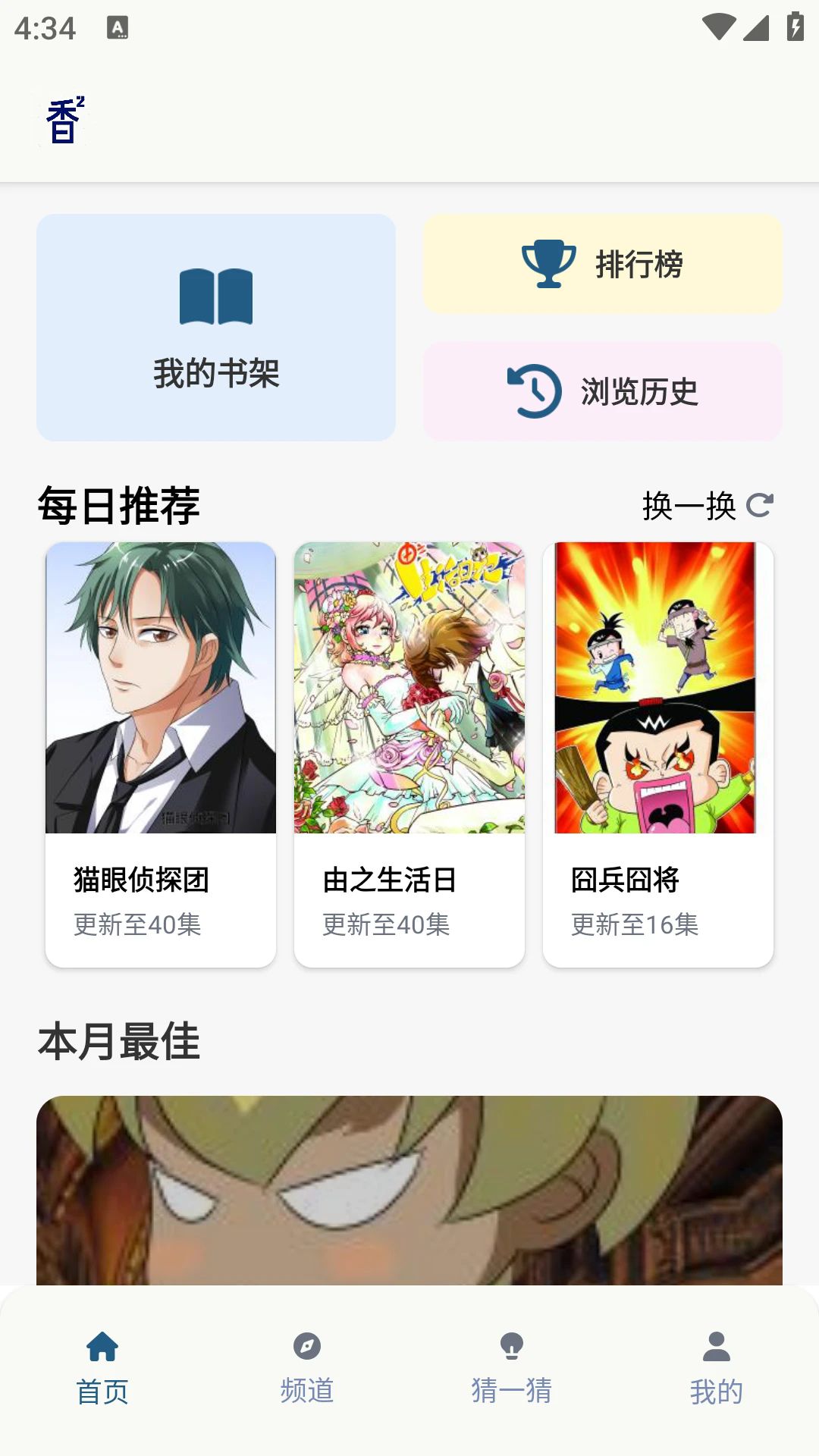Screen dimensions: 819x1456
Task: Click the clock icon for browsing history
Action: [x=533, y=391]
